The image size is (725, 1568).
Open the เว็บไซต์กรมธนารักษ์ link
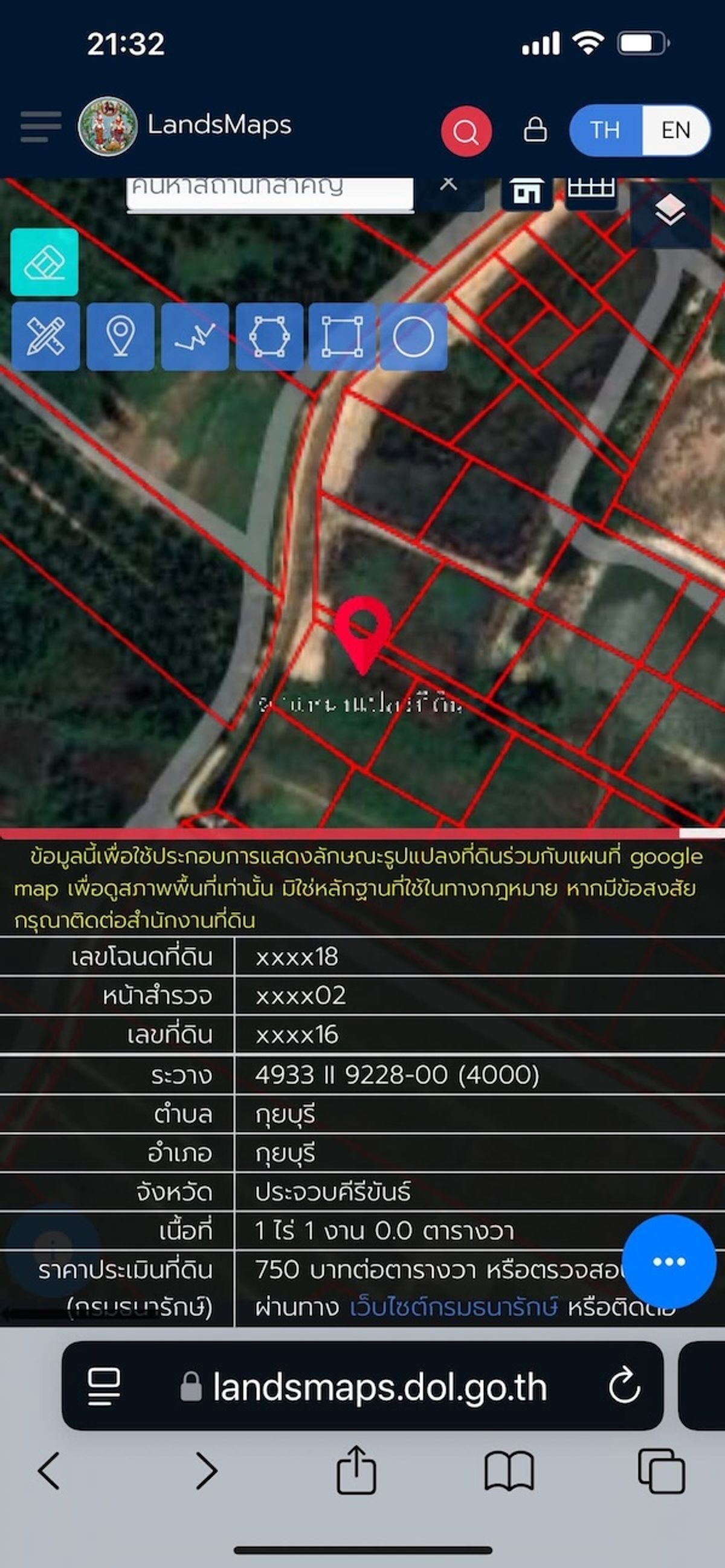pos(454,1308)
